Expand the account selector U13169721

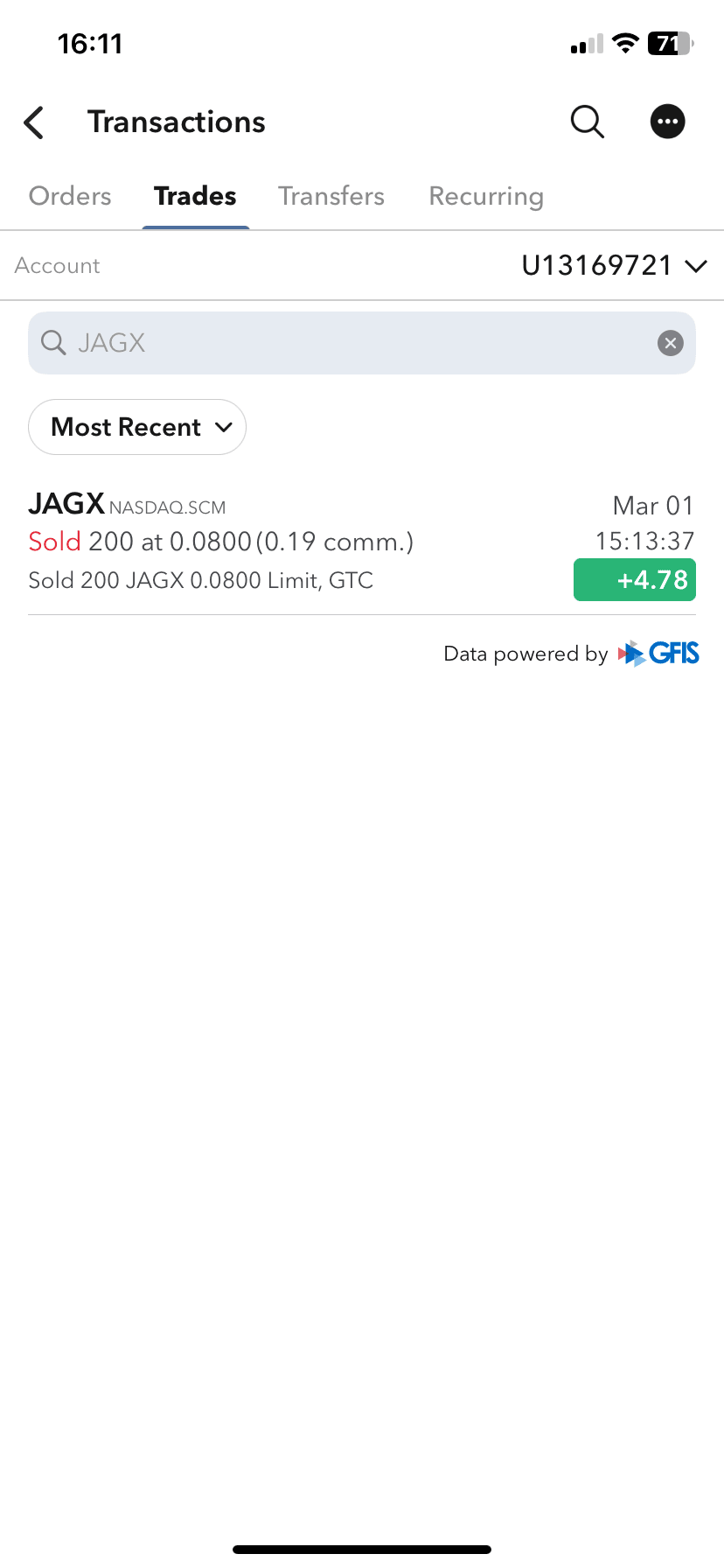[x=613, y=265]
